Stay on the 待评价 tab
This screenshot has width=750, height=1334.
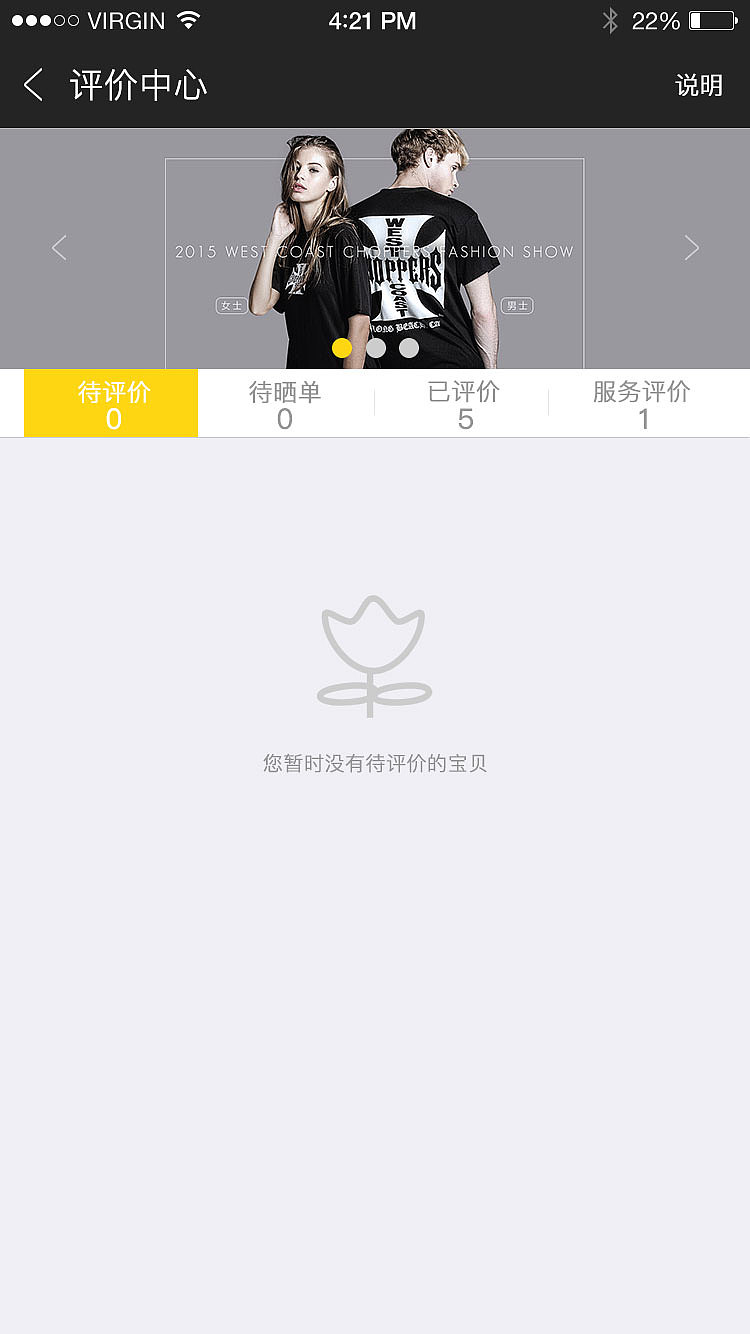point(110,403)
